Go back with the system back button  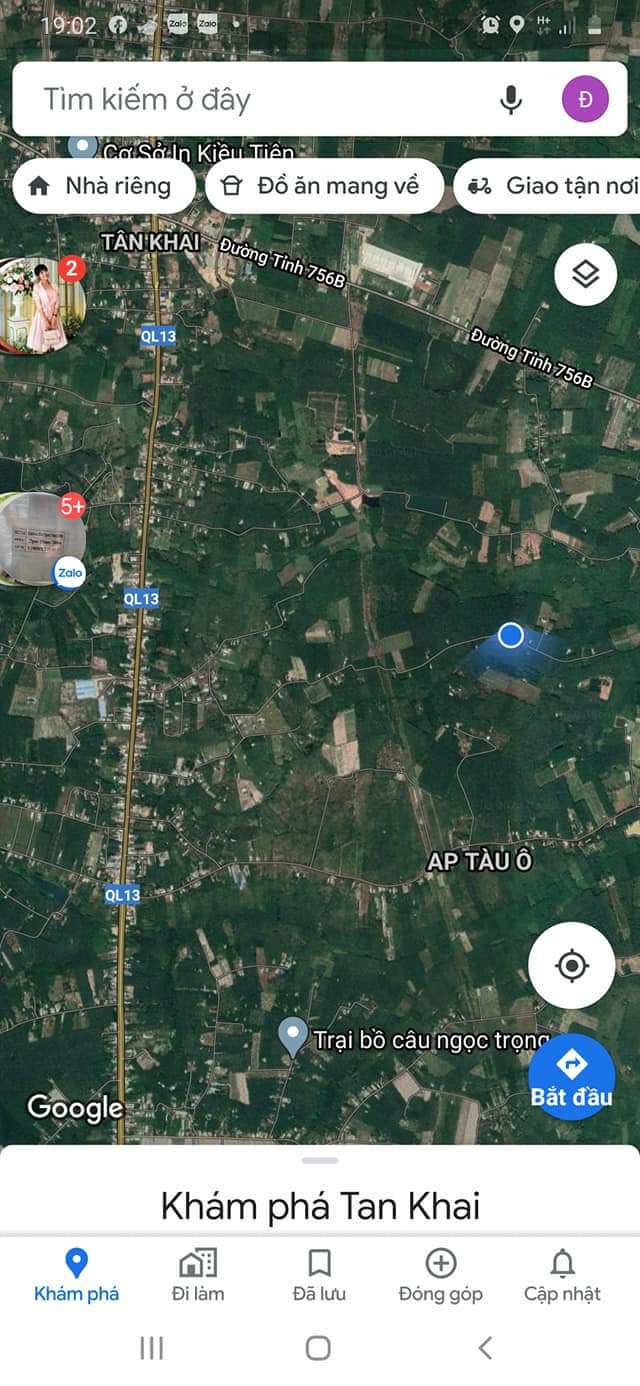click(x=485, y=1348)
